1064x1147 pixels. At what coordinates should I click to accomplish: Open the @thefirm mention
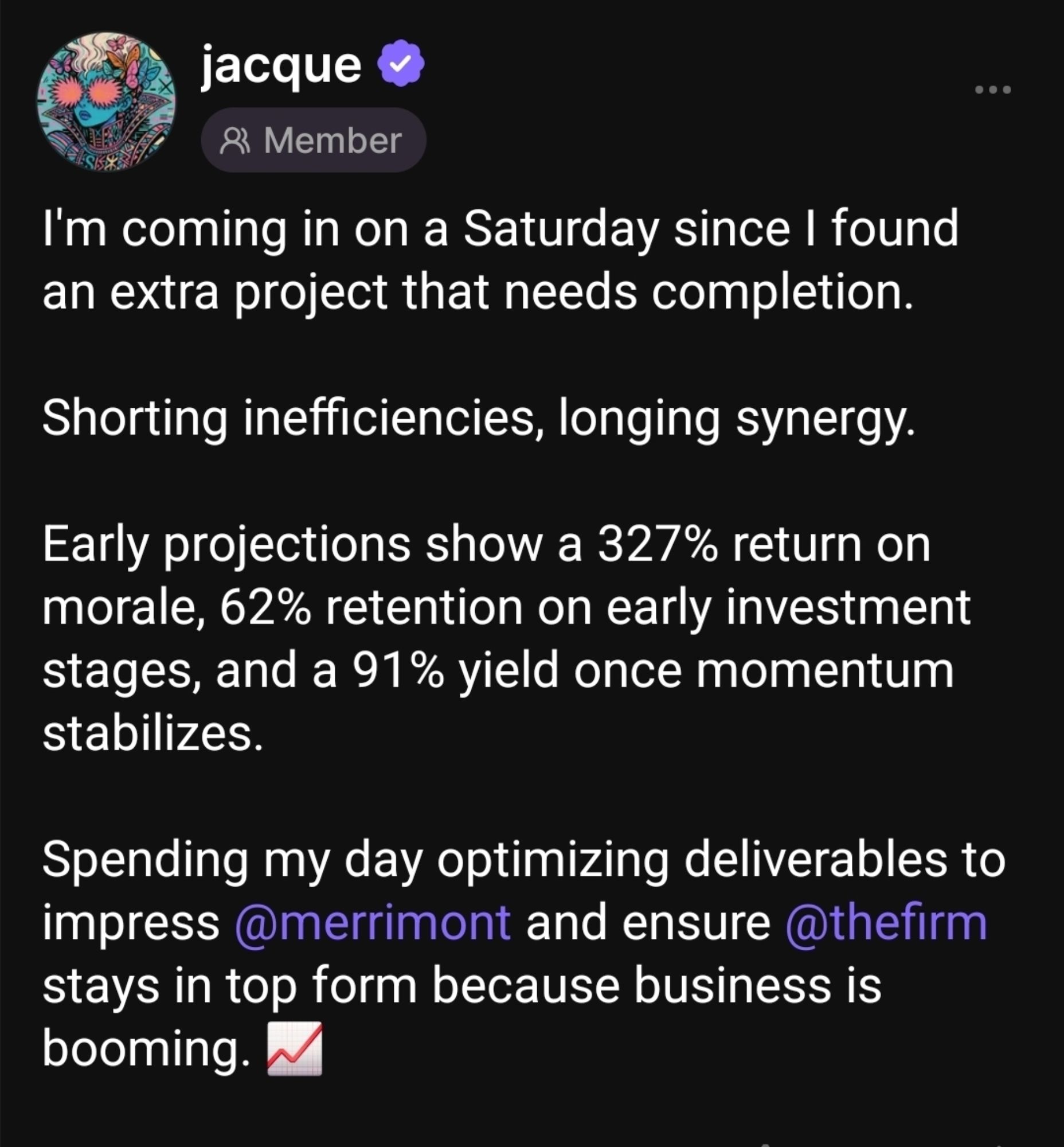[886, 923]
